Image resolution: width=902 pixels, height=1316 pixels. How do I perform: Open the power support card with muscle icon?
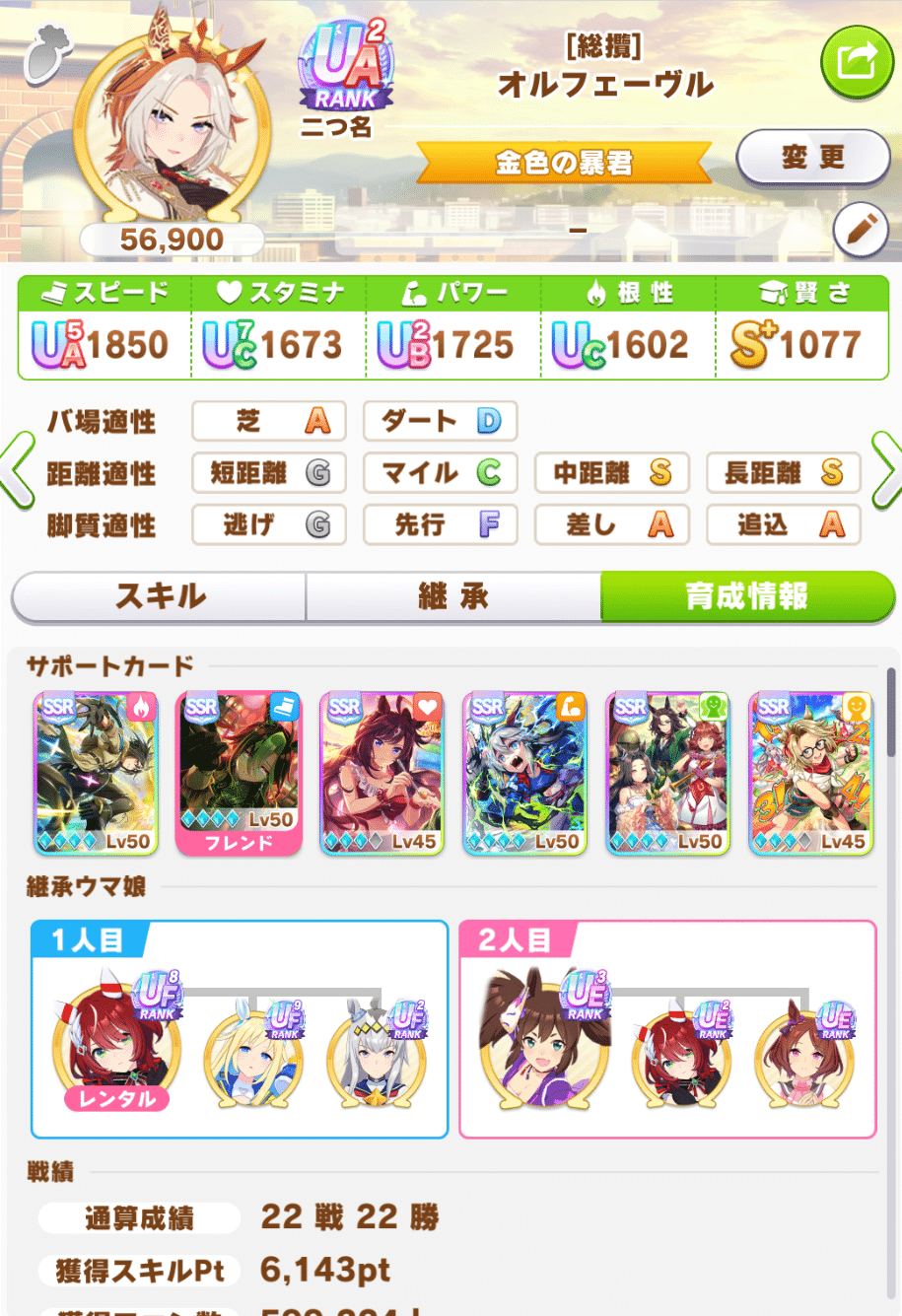[524, 773]
